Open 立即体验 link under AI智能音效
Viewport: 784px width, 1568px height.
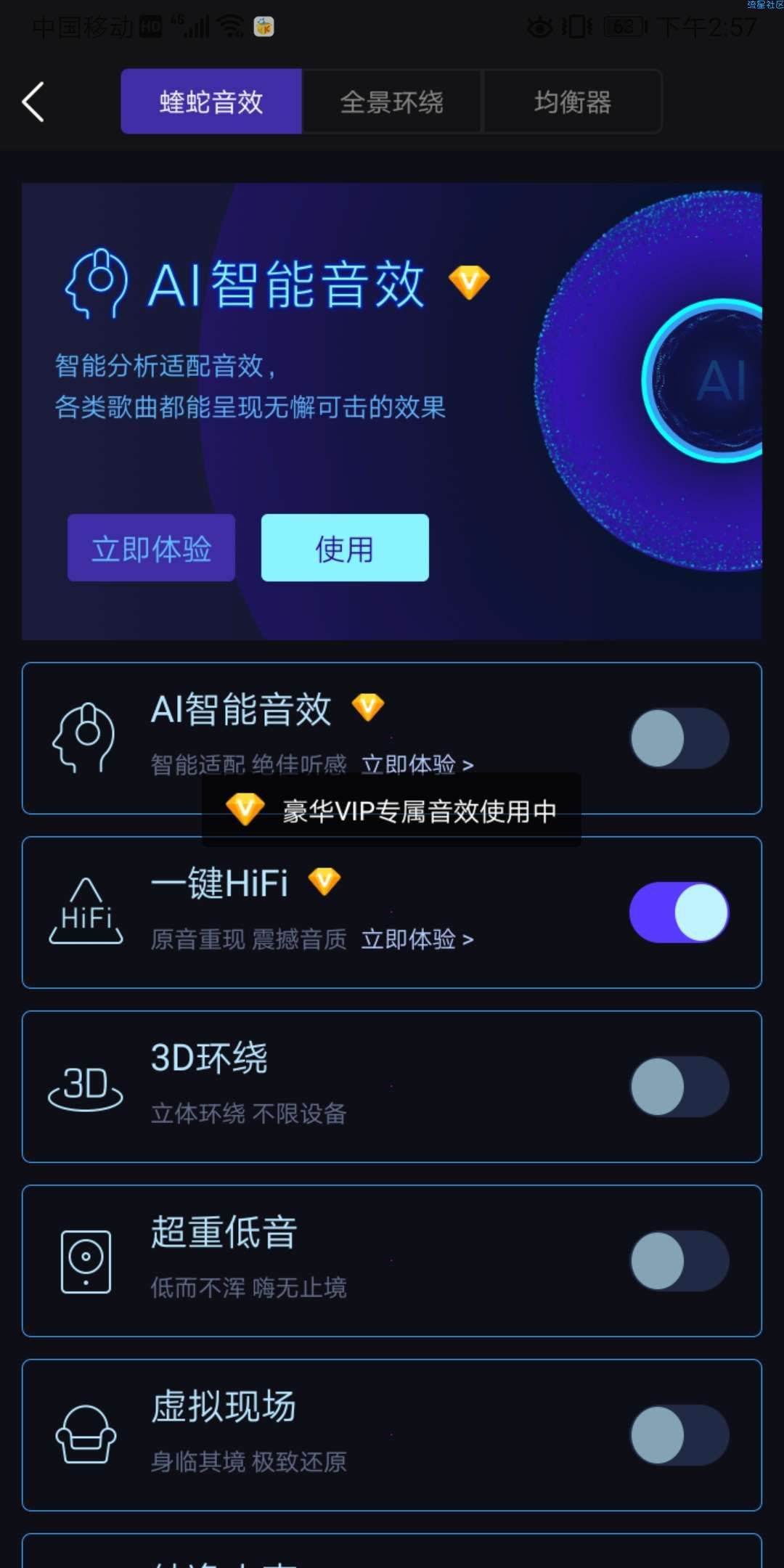click(x=417, y=764)
